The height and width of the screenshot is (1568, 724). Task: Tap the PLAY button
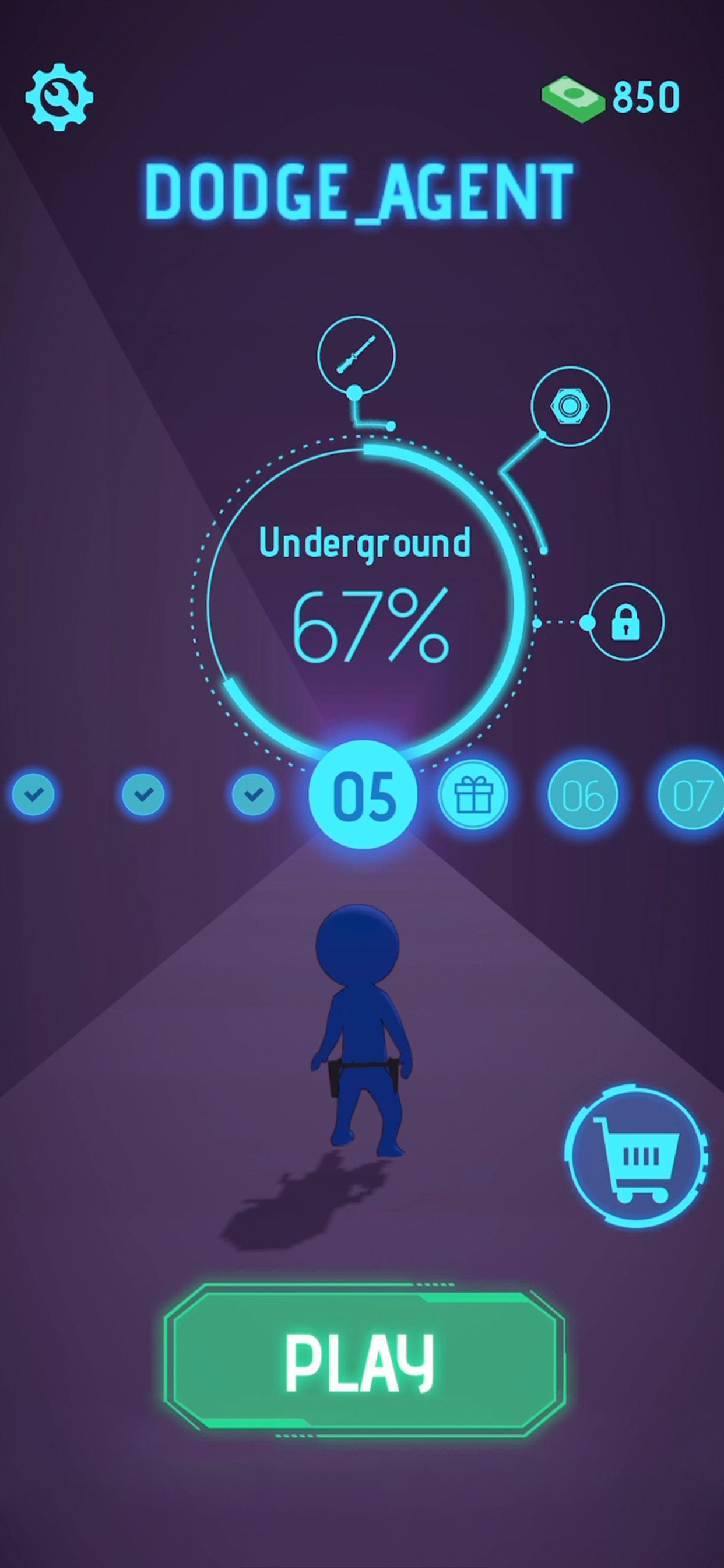pyautogui.click(x=364, y=1361)
